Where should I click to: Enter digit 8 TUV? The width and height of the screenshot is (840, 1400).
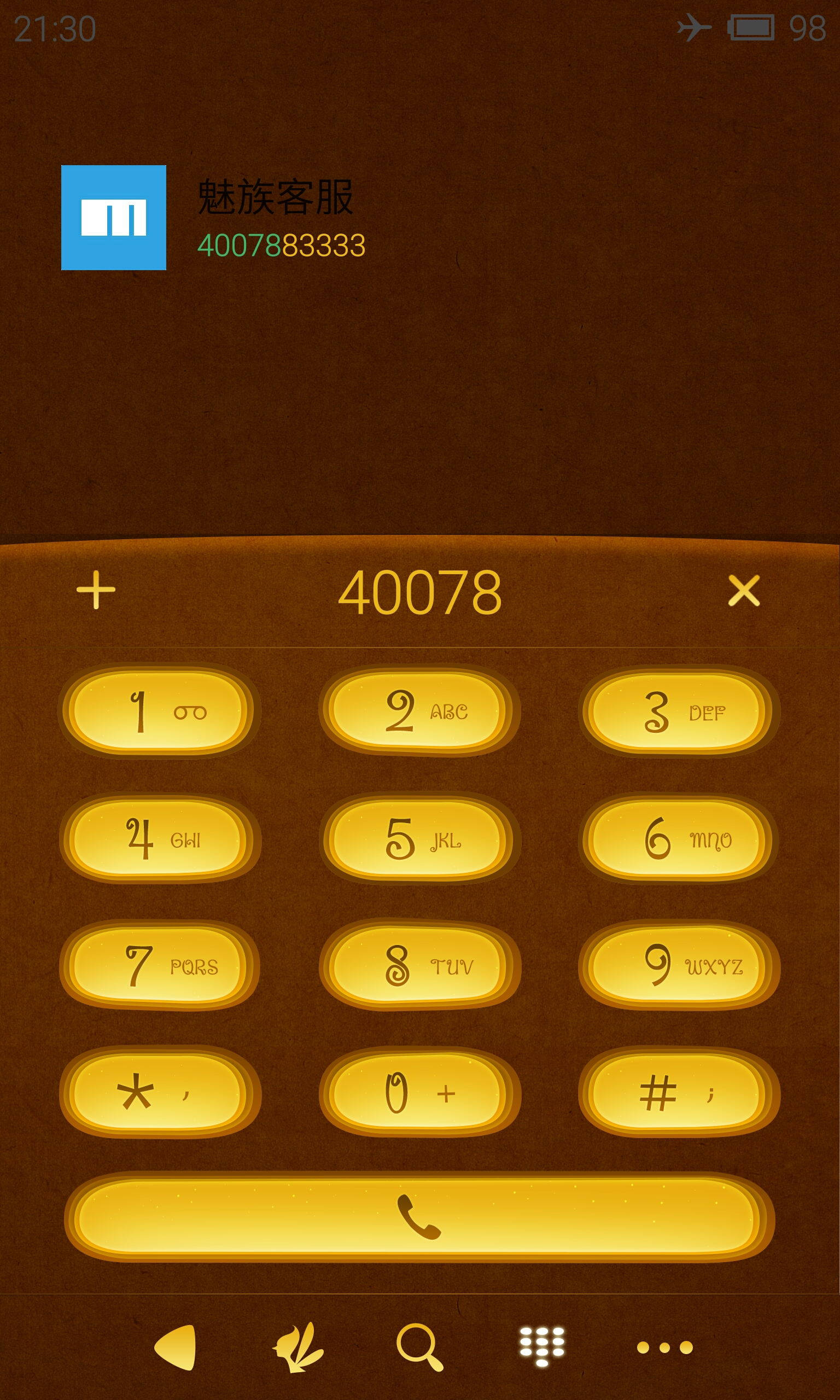pyautogui.click(x=419, y=965)
